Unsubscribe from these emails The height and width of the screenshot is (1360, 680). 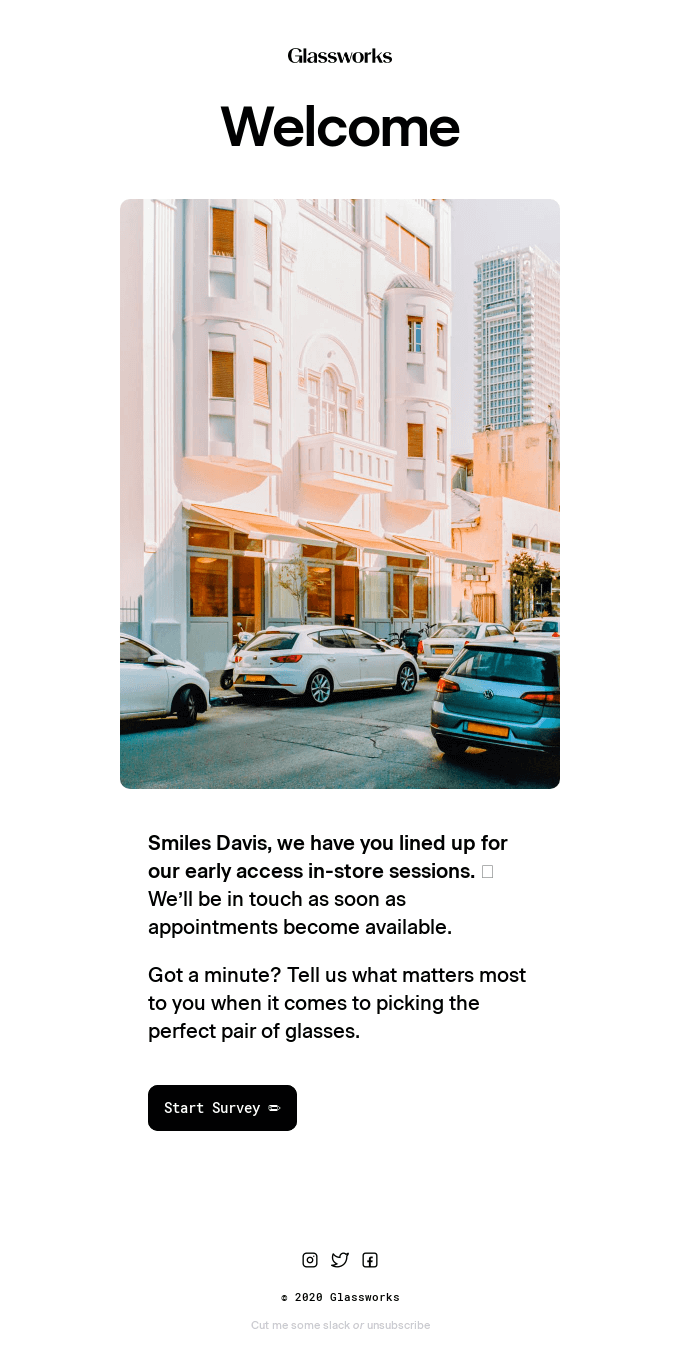(x=398, y=1325)
